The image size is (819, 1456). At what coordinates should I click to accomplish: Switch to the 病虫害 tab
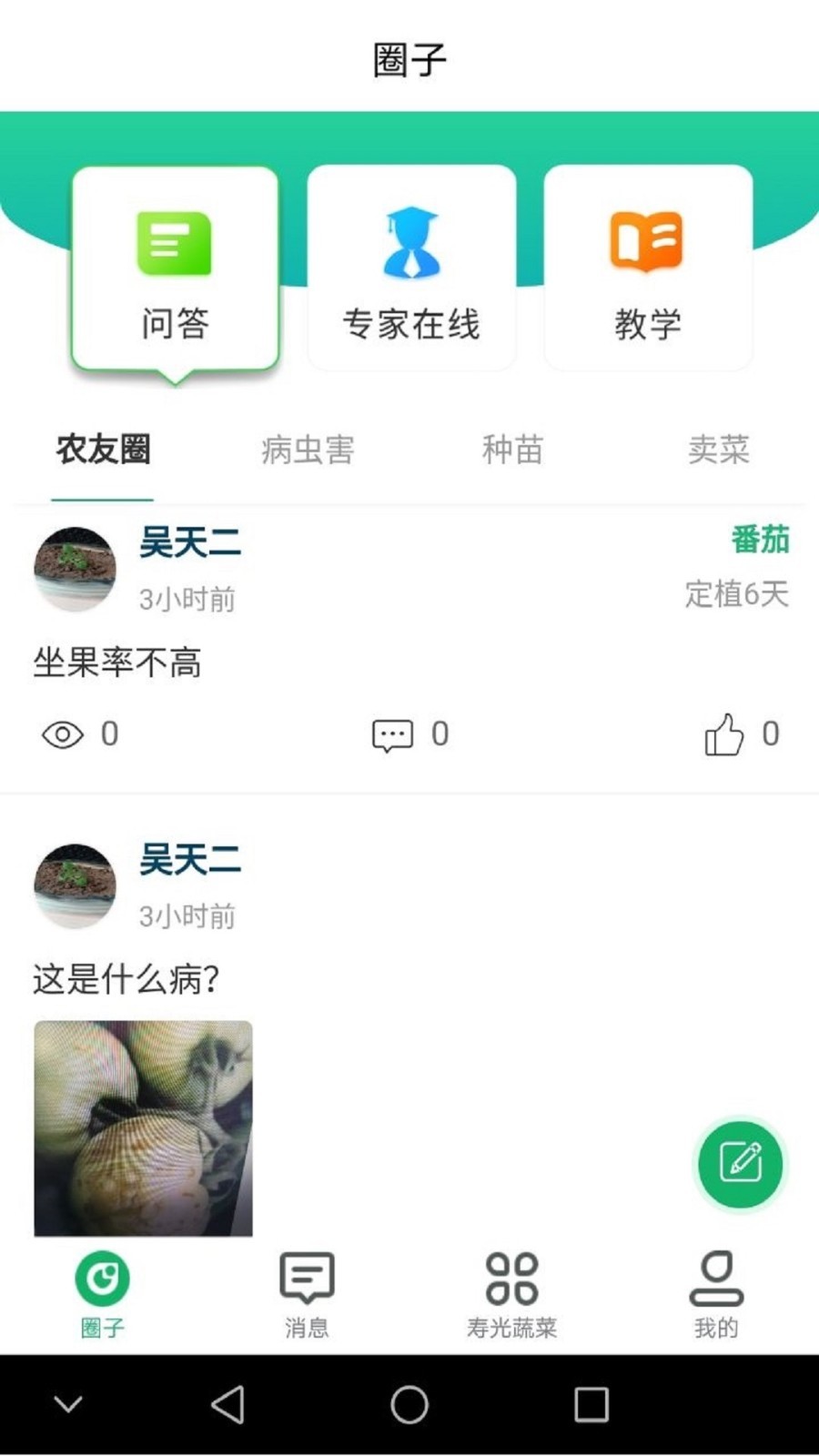click(x=308, y=450)
